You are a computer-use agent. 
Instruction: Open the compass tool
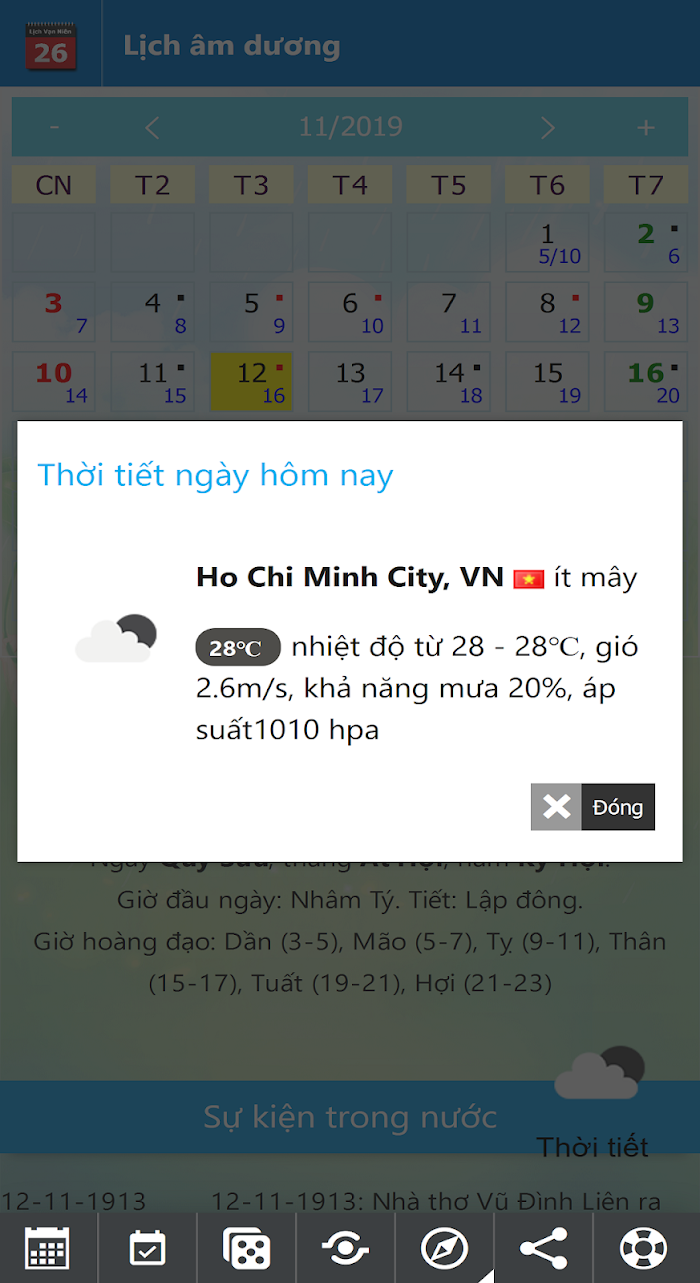click(x=444, y=1249)
